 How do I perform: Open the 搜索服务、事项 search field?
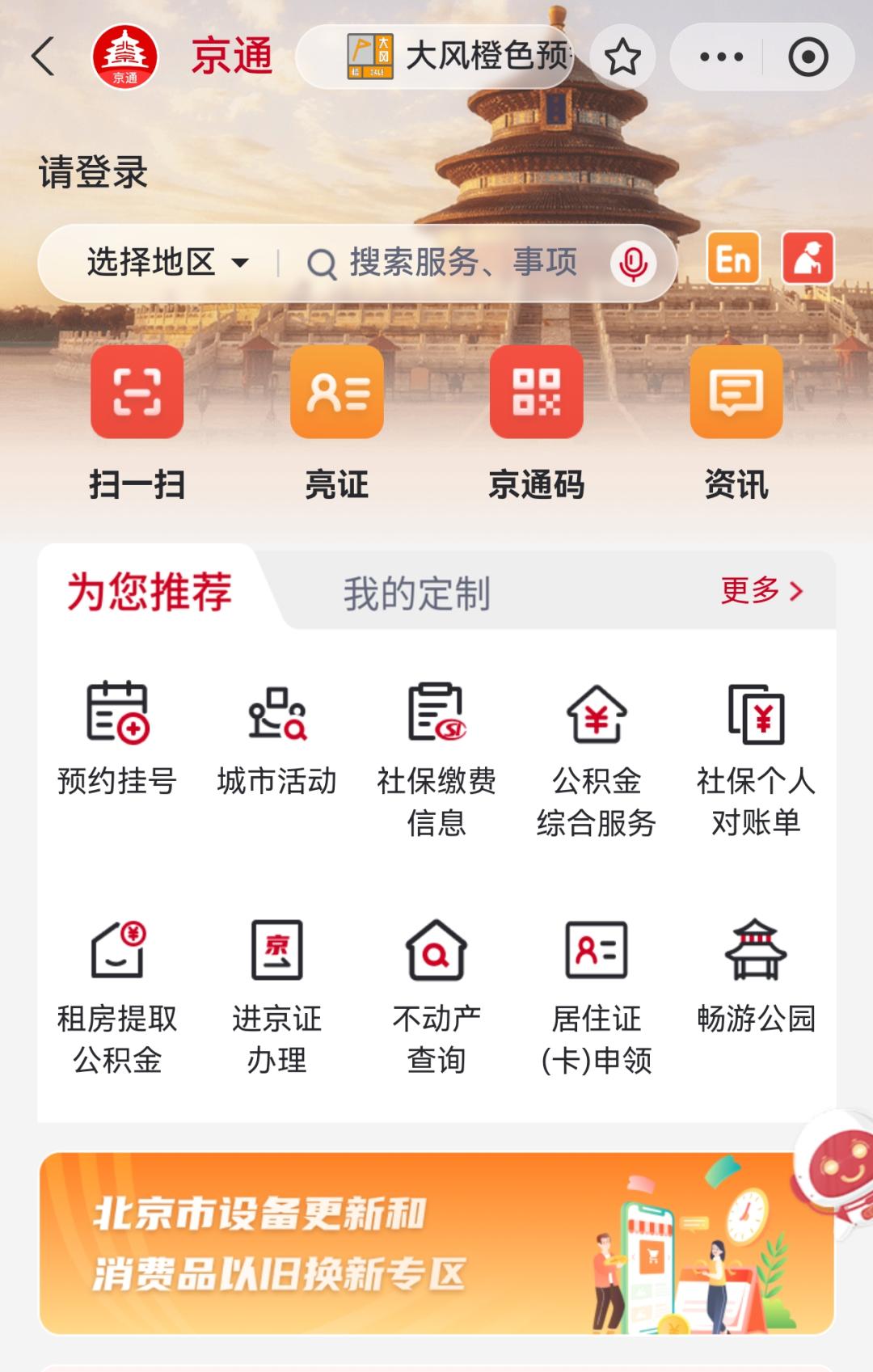pyautogui.click(x=453, y=263)
